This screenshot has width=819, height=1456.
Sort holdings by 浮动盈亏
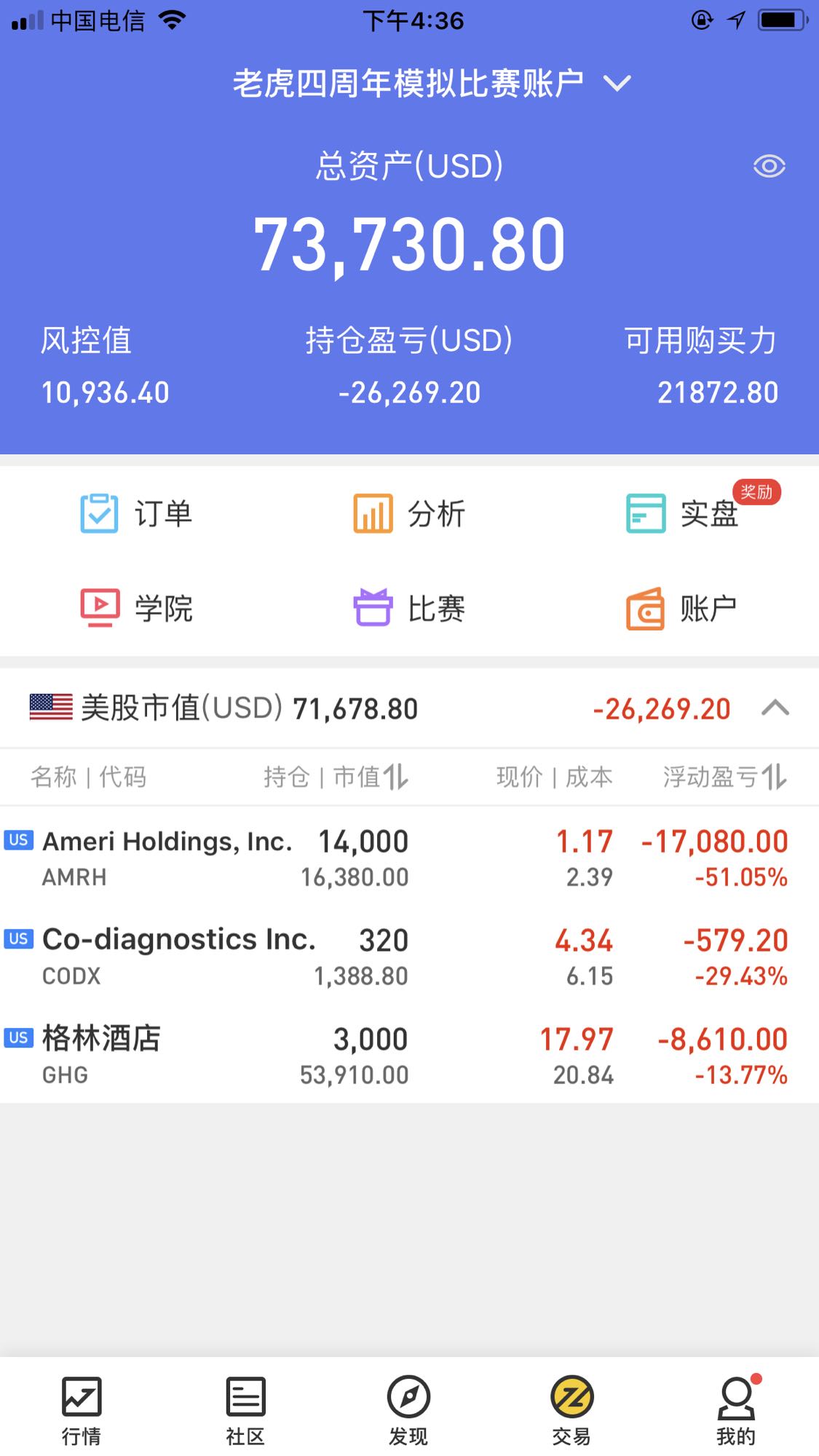724,777
